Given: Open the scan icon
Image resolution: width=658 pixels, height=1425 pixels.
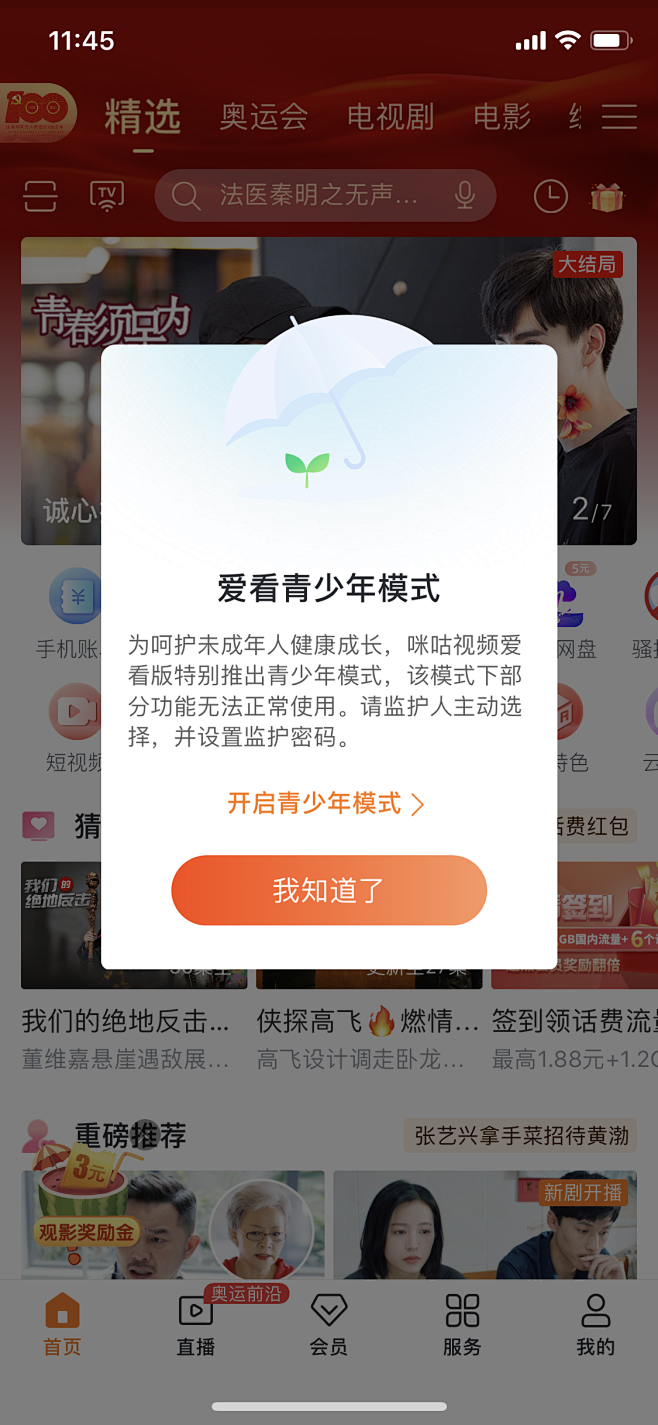Looking at the screenshot, I should 40,196.
